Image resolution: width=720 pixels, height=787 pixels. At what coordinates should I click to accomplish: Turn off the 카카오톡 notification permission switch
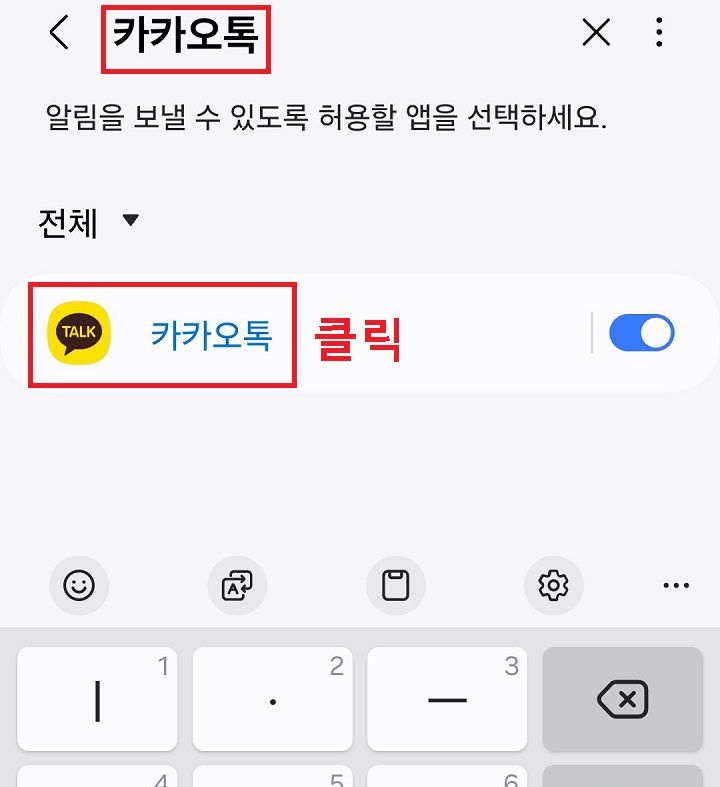[642, 333]
